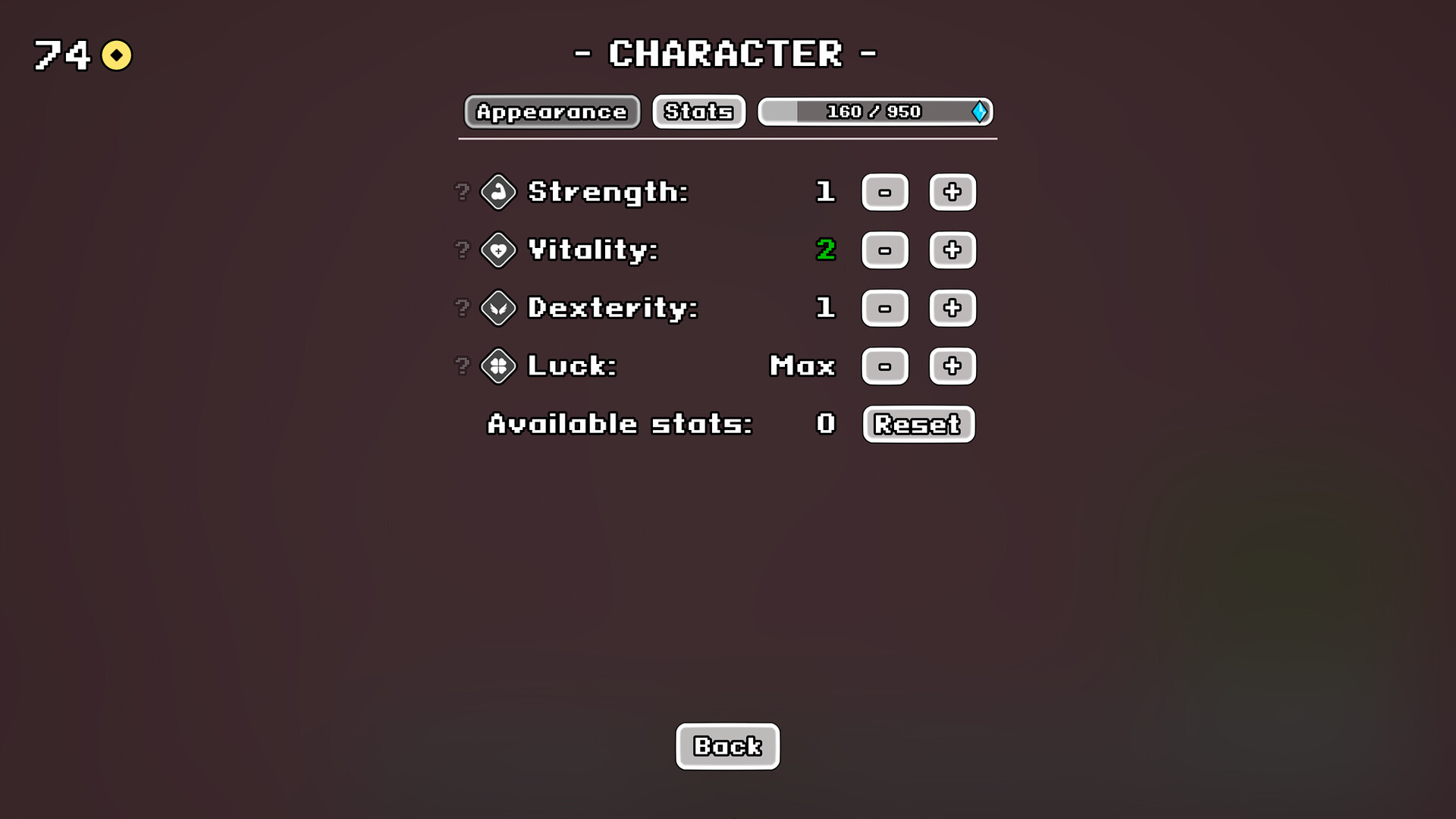Image resolution: width=1456 pixels, height=819 pixels.
Task: Tap the question mark beside Luck
Action: tap(462, 366)
